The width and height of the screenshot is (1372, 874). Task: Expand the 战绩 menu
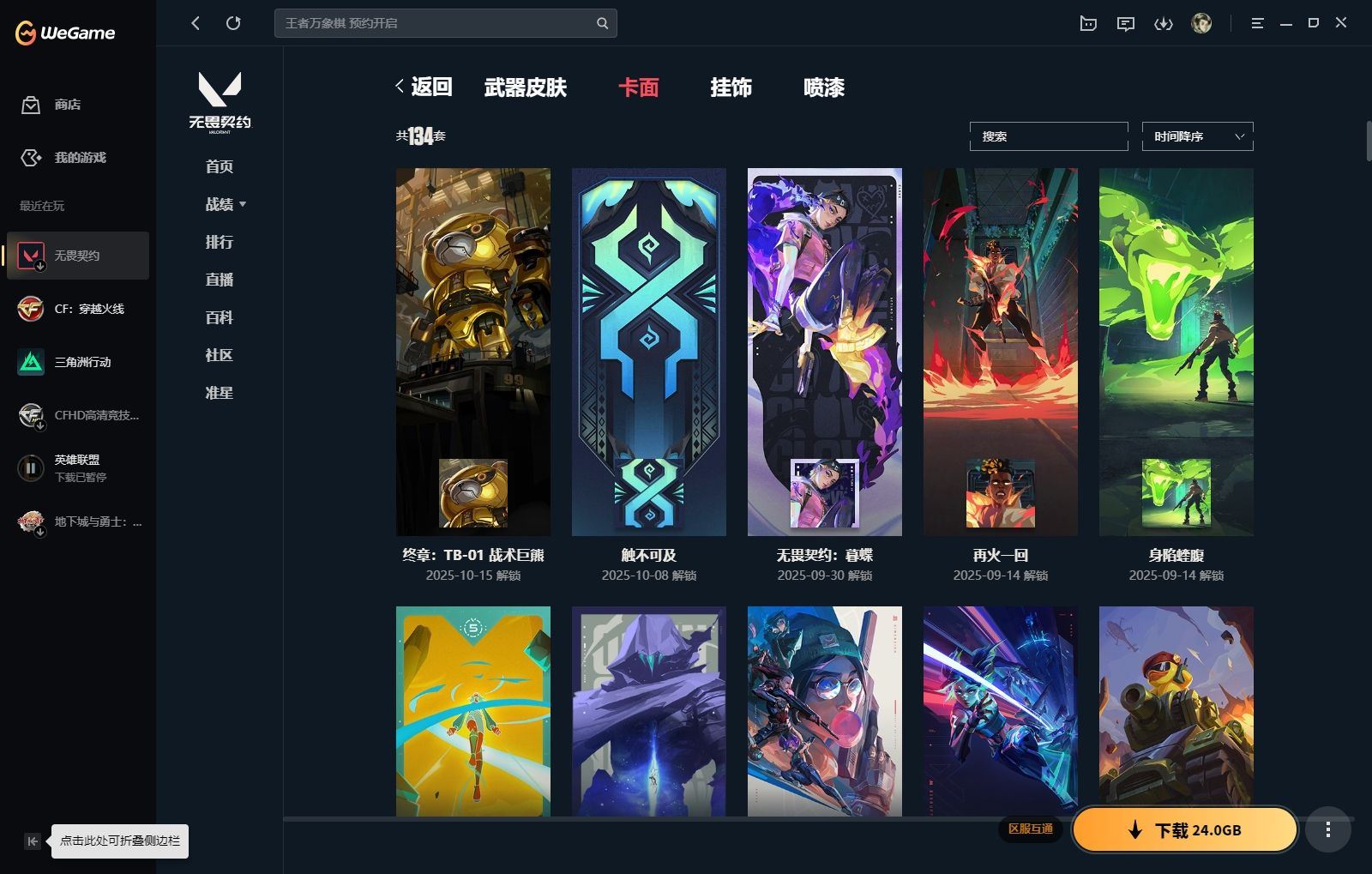(x=225, y=204)
